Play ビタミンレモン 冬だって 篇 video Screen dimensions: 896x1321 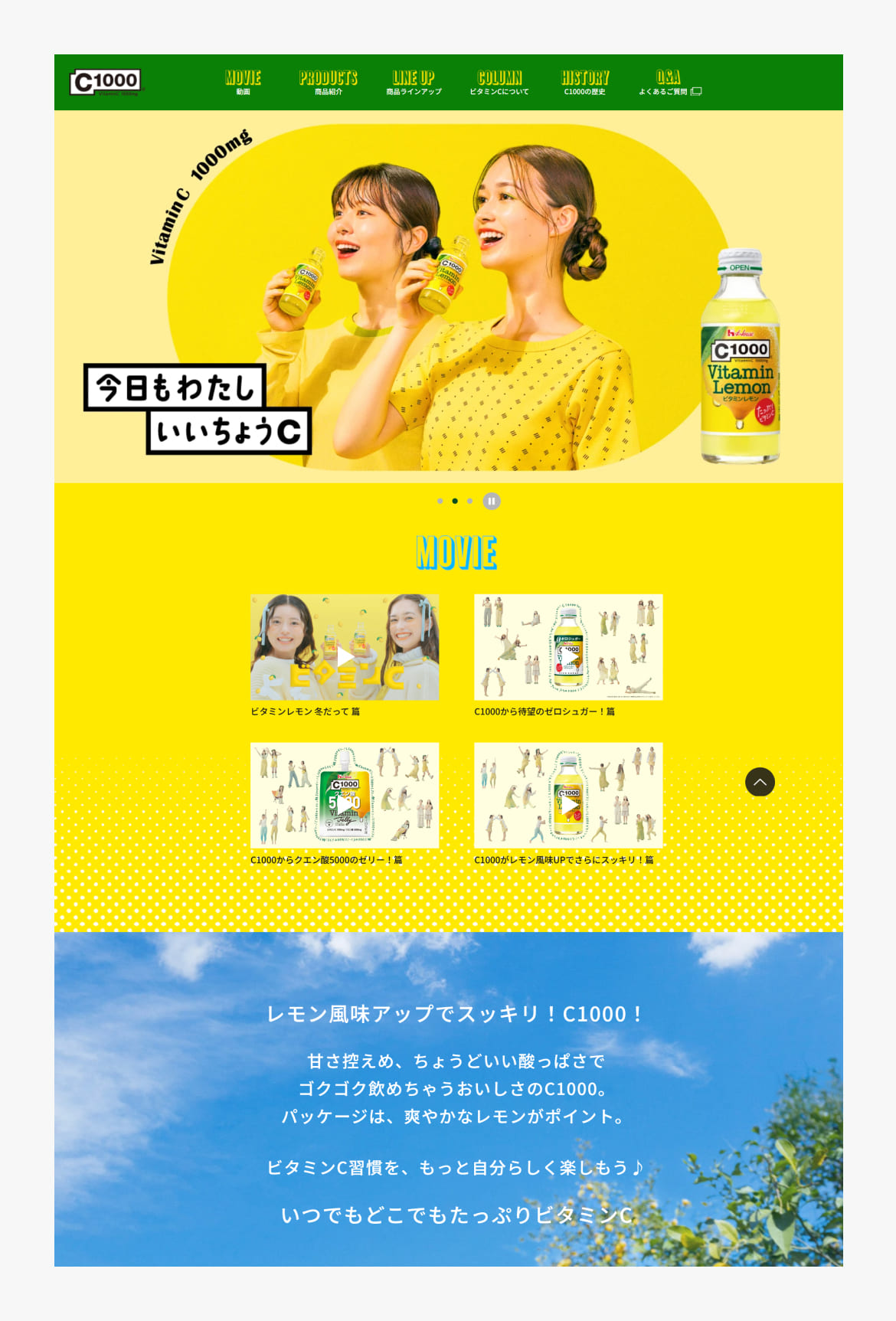pos(345,647)
